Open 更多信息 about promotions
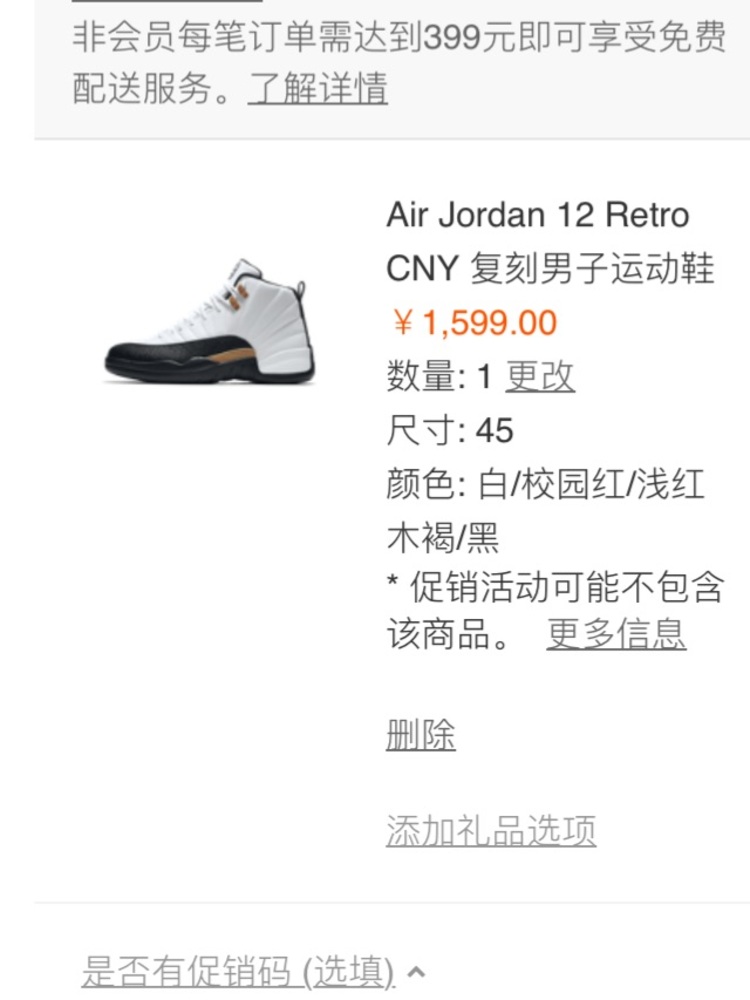 pyautogui.click(x=616, y=633)
